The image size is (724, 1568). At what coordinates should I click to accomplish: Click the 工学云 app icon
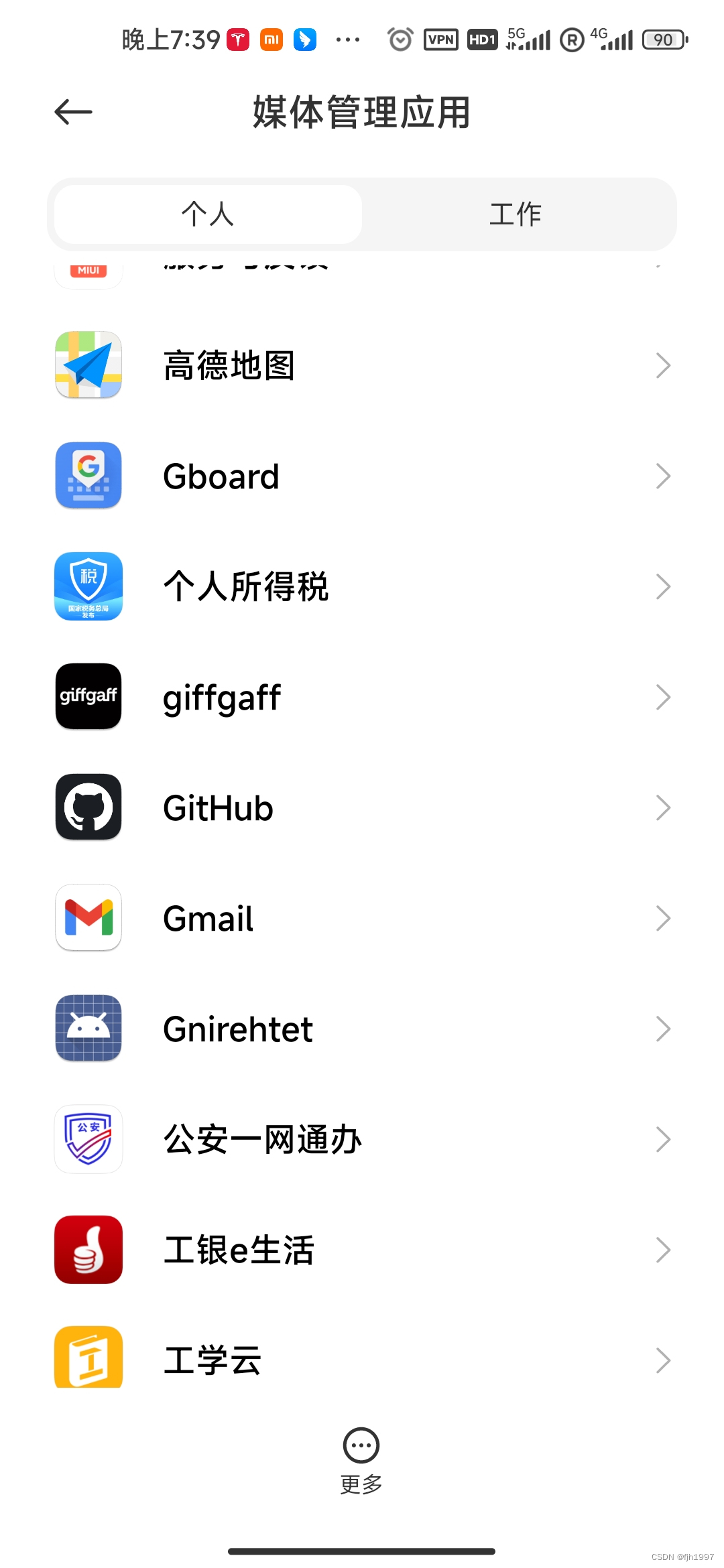pos(88,1358)
